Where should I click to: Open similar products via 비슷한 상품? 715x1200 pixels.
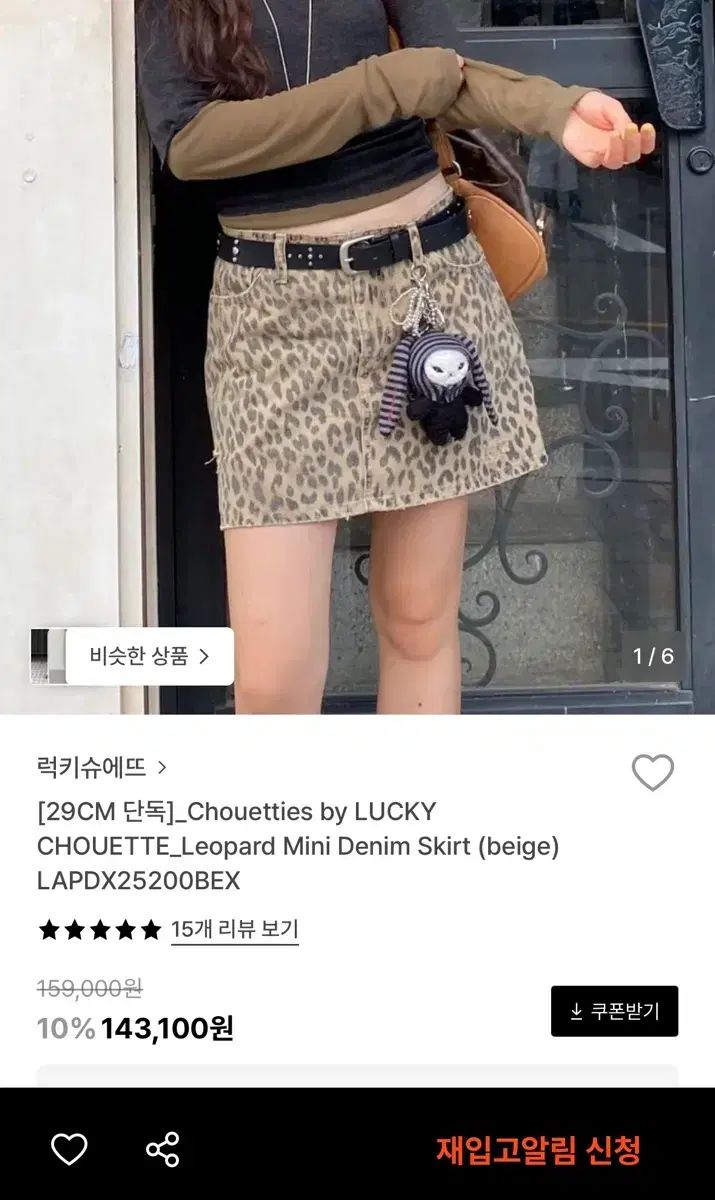[x=150, y=656]
